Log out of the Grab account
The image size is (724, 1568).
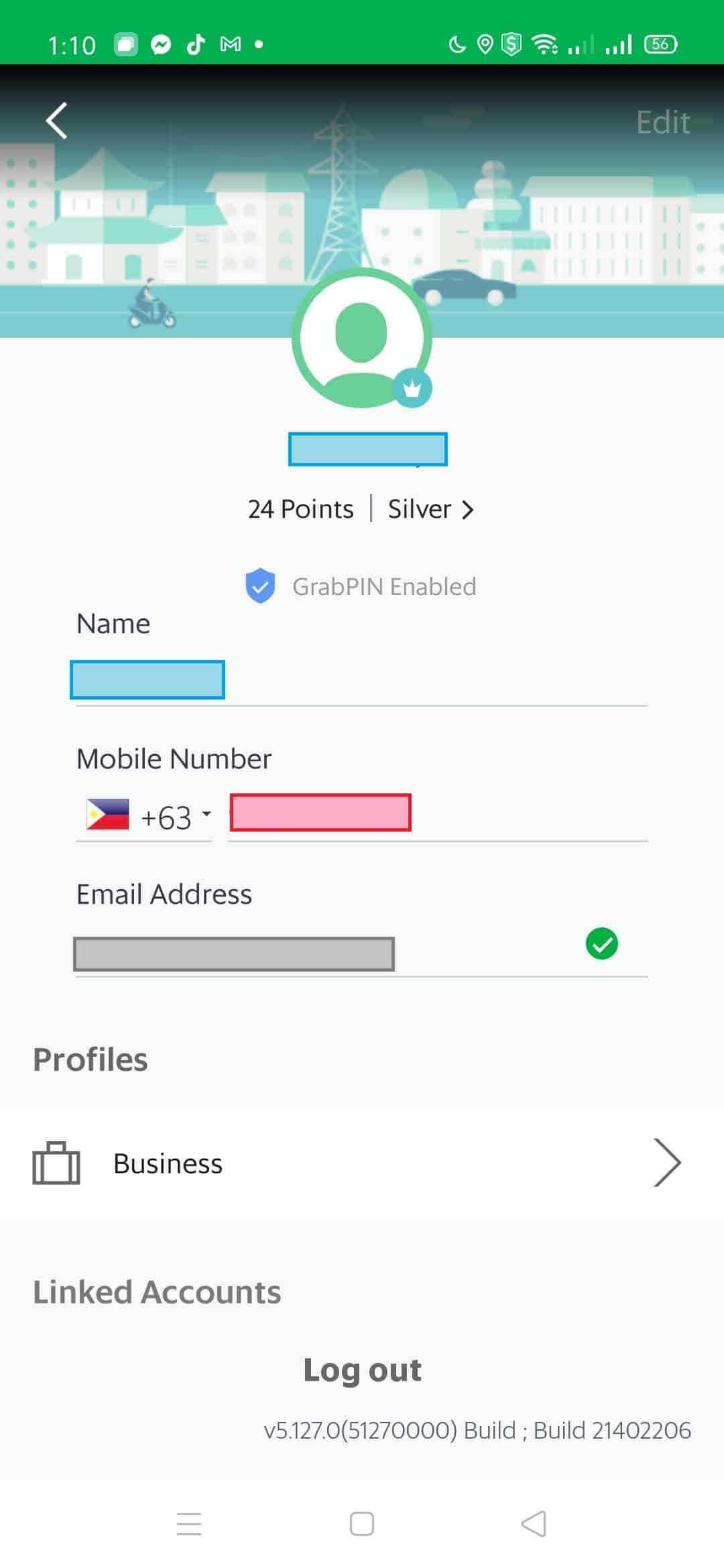tap(363, 1370)
